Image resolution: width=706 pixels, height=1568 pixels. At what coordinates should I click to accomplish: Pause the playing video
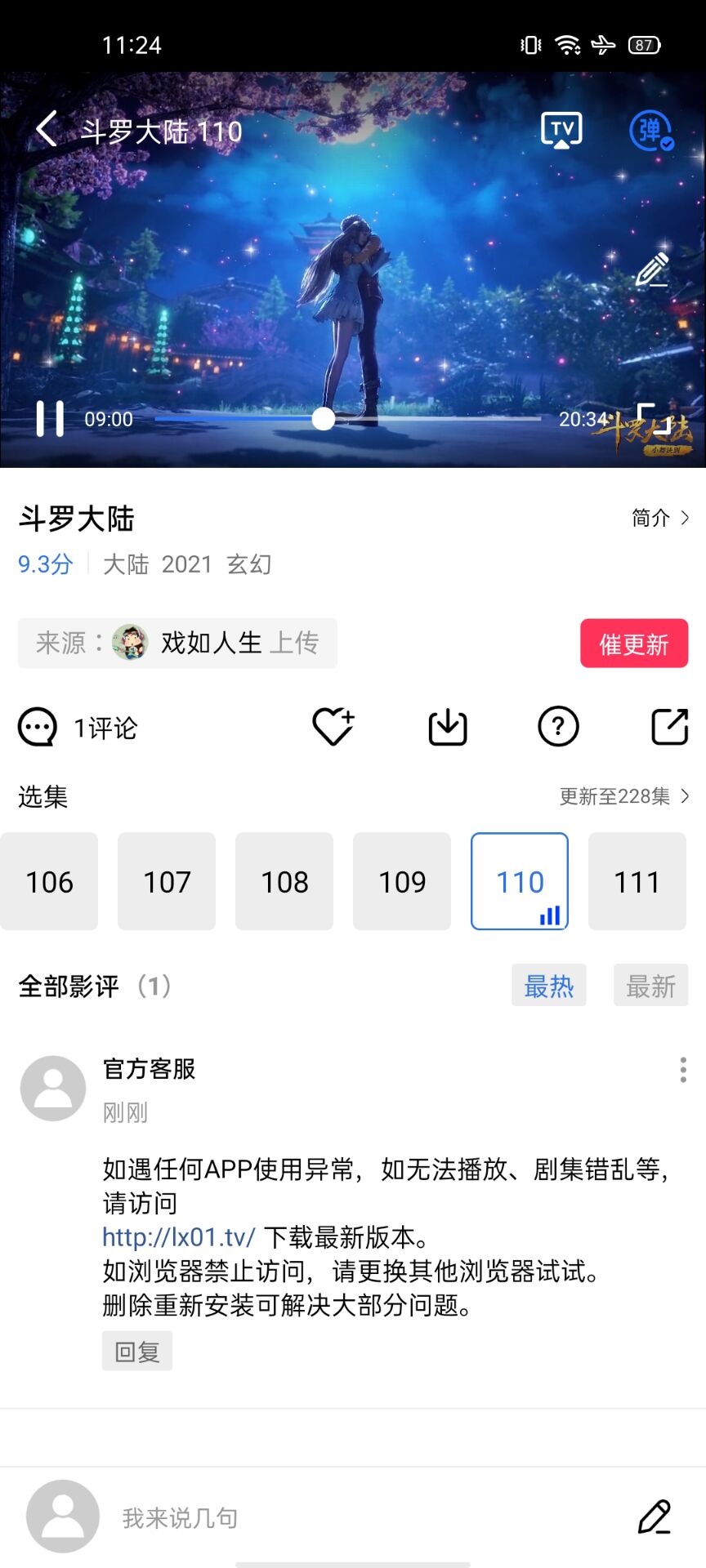[x=50, y=419]
